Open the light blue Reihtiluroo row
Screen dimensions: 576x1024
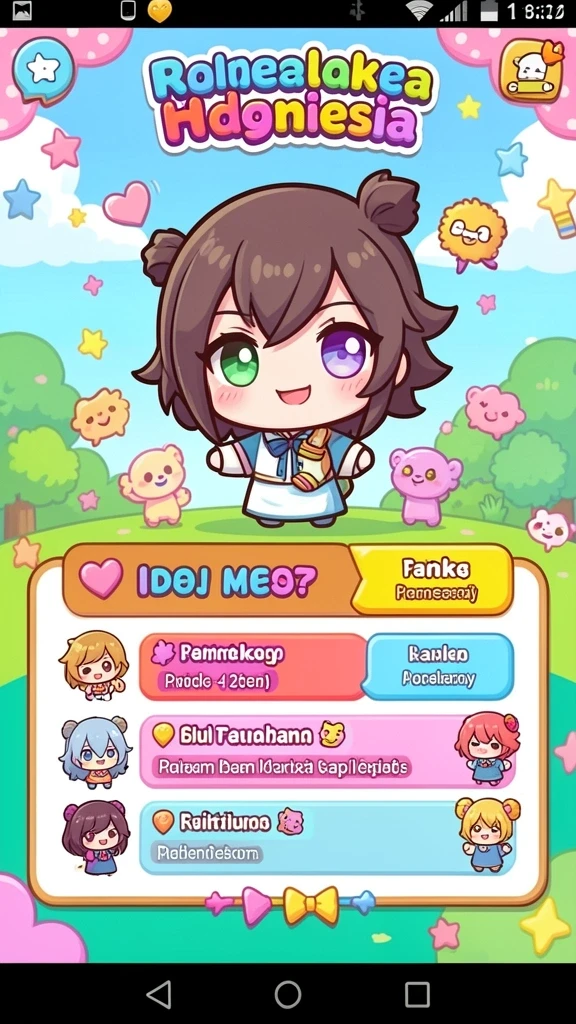click(x=327, y=838)
